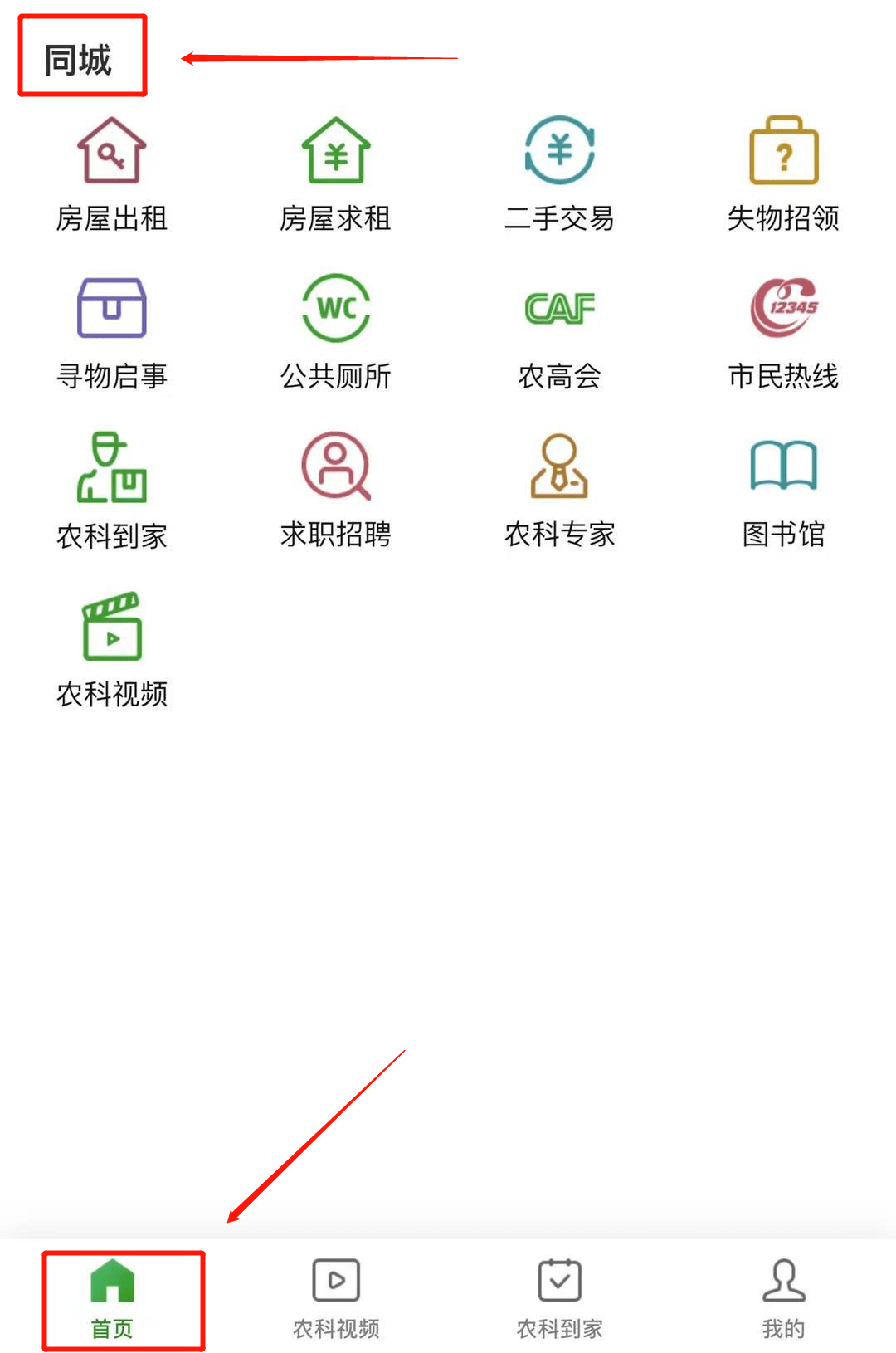Tap the 求职招聘 job recruitment icon
The height and width of the screenshot is (1353, 896).
point(335,488)
